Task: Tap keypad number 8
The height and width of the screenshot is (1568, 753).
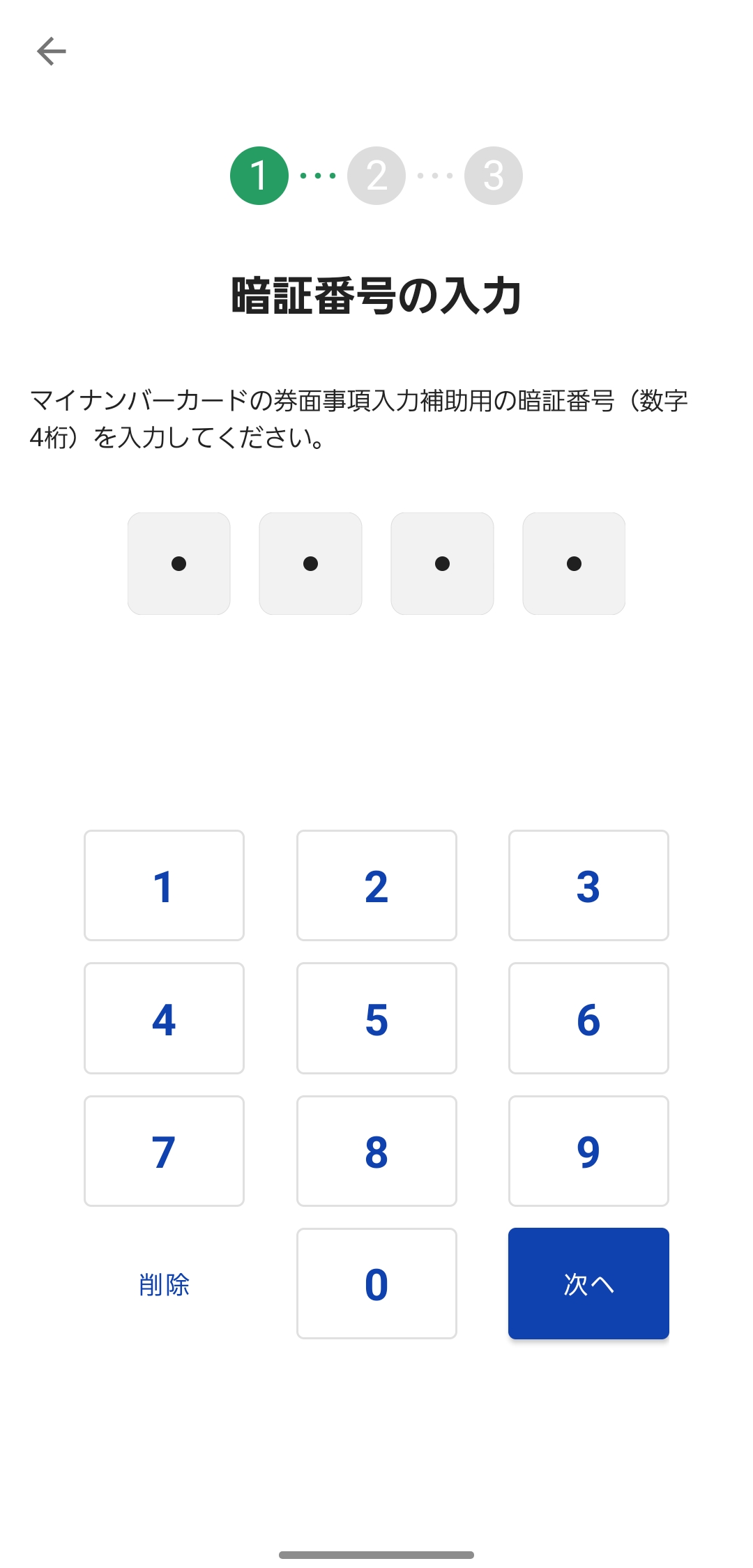Action: (x=376, y=1151)
